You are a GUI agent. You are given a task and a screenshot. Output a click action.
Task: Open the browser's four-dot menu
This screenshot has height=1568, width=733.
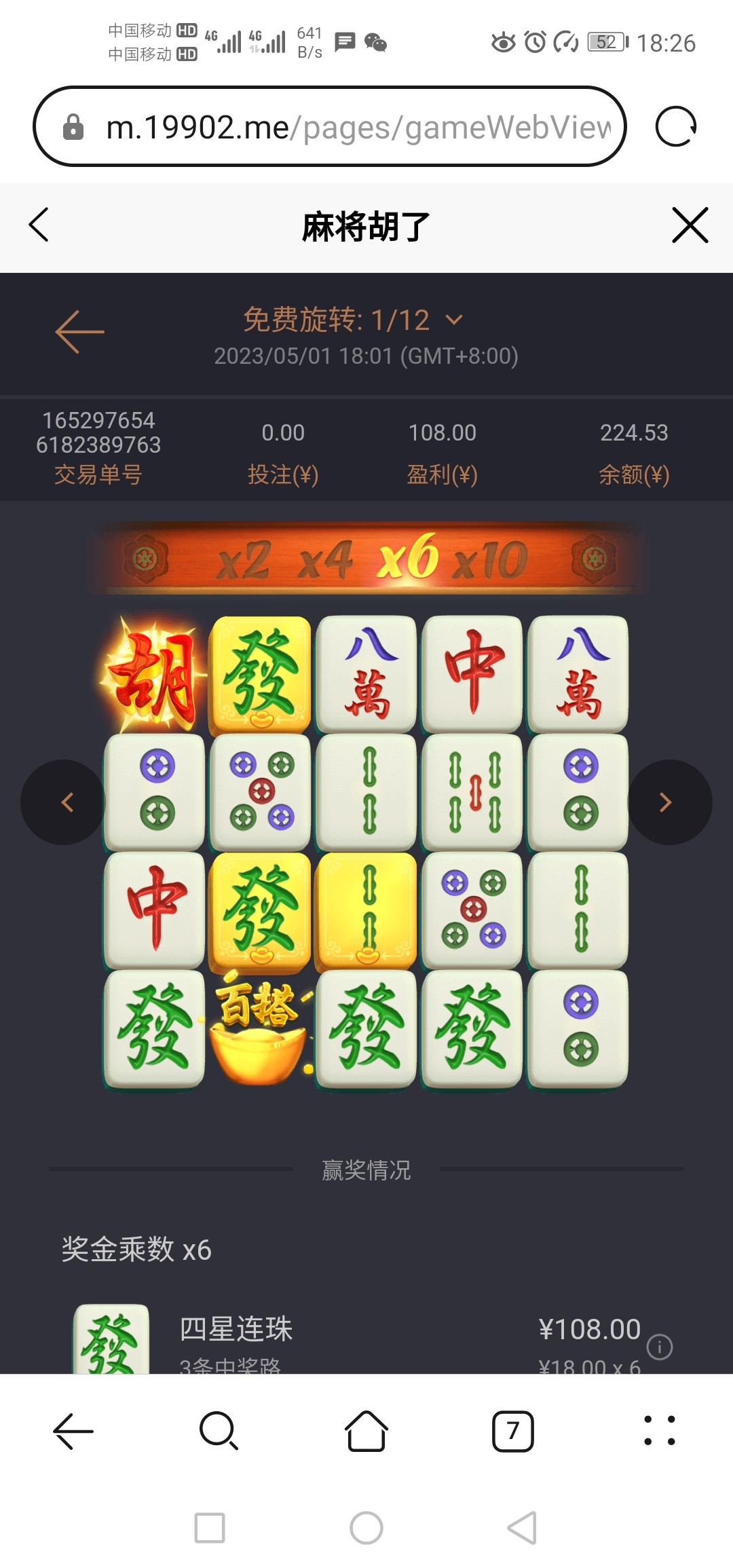659,1430
